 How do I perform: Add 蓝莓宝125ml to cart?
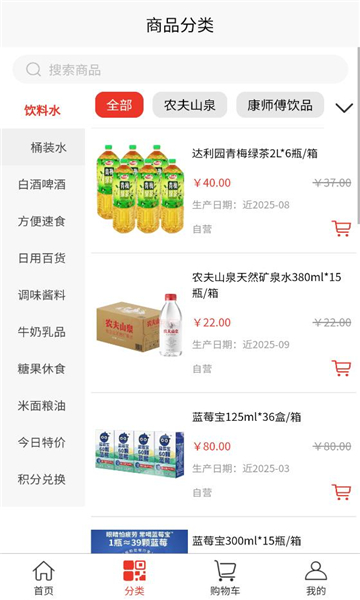tap(341, 492)
